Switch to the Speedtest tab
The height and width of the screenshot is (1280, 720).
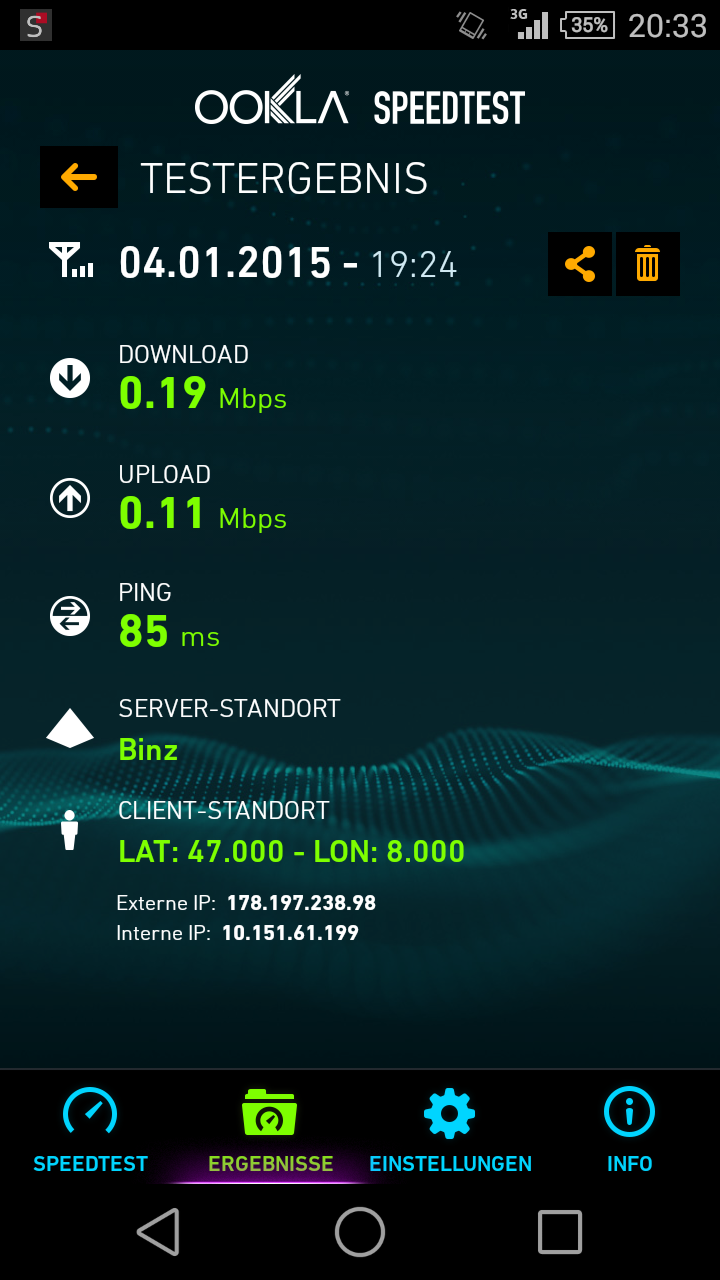pyautogui.click(x=90, y=1130)
